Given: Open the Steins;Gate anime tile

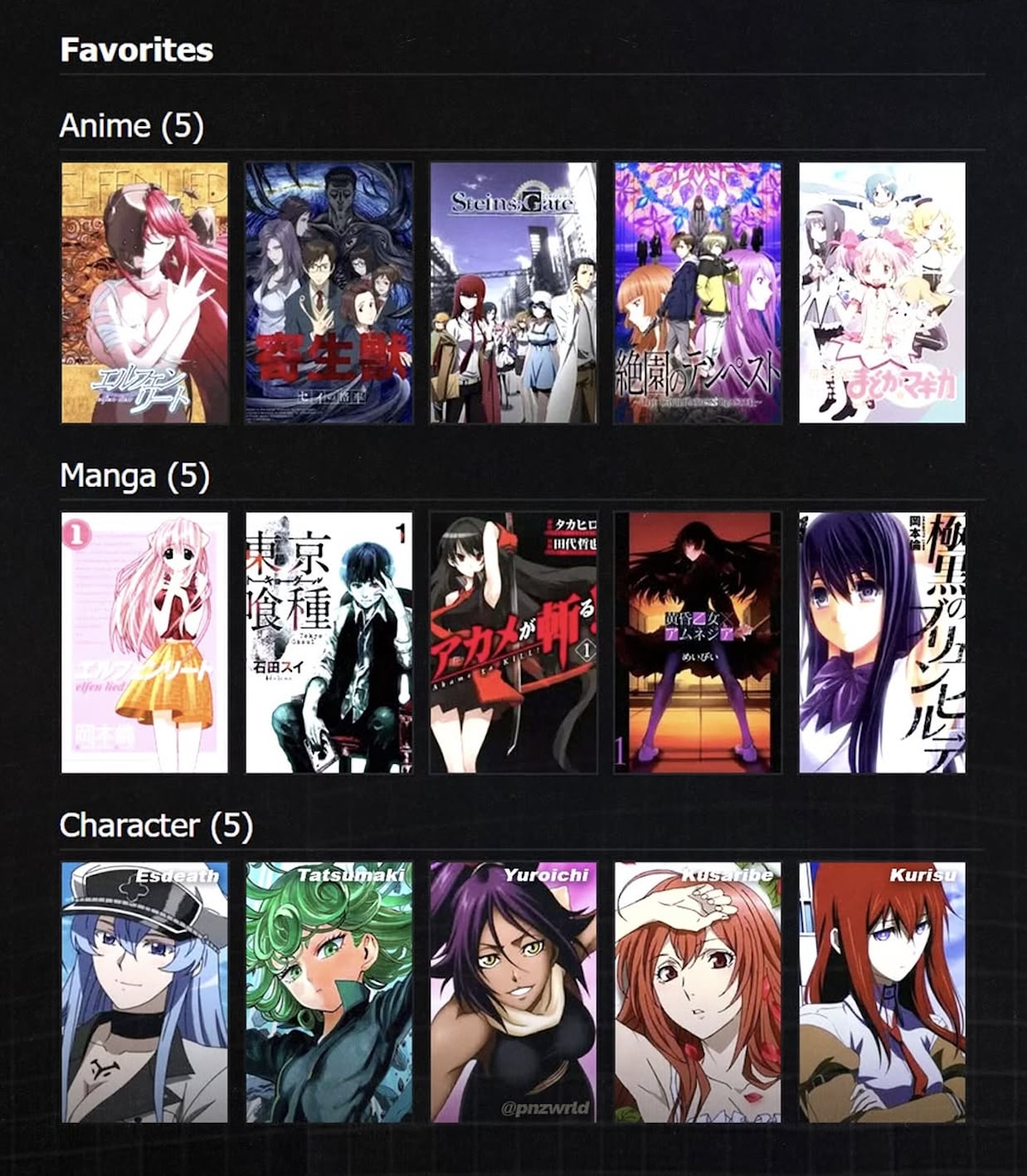Looking at the screenshot, I should pos(513,293).
